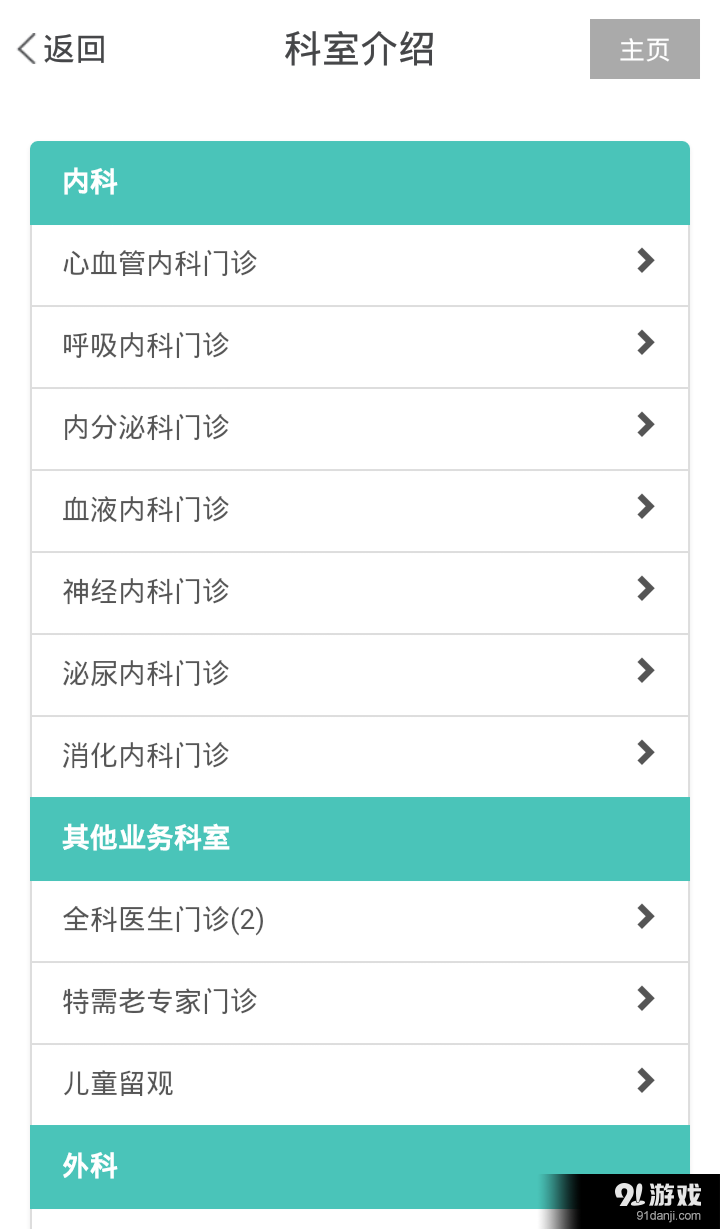Screen dimensions: 720x1229
Task: Expand the 呼吸内科门诊 row chevron
Action: click(645, 344)
